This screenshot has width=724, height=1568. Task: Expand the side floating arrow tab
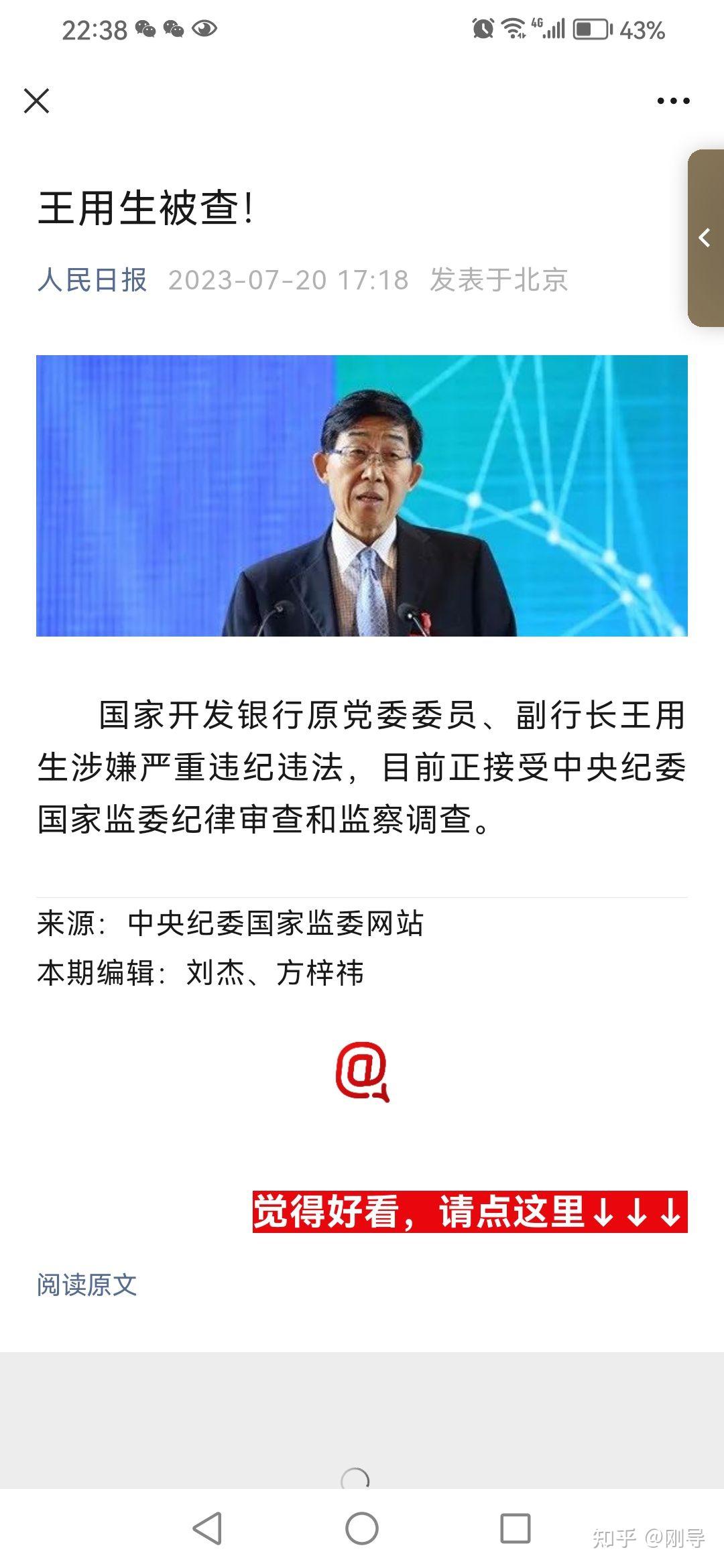[705, 238]
